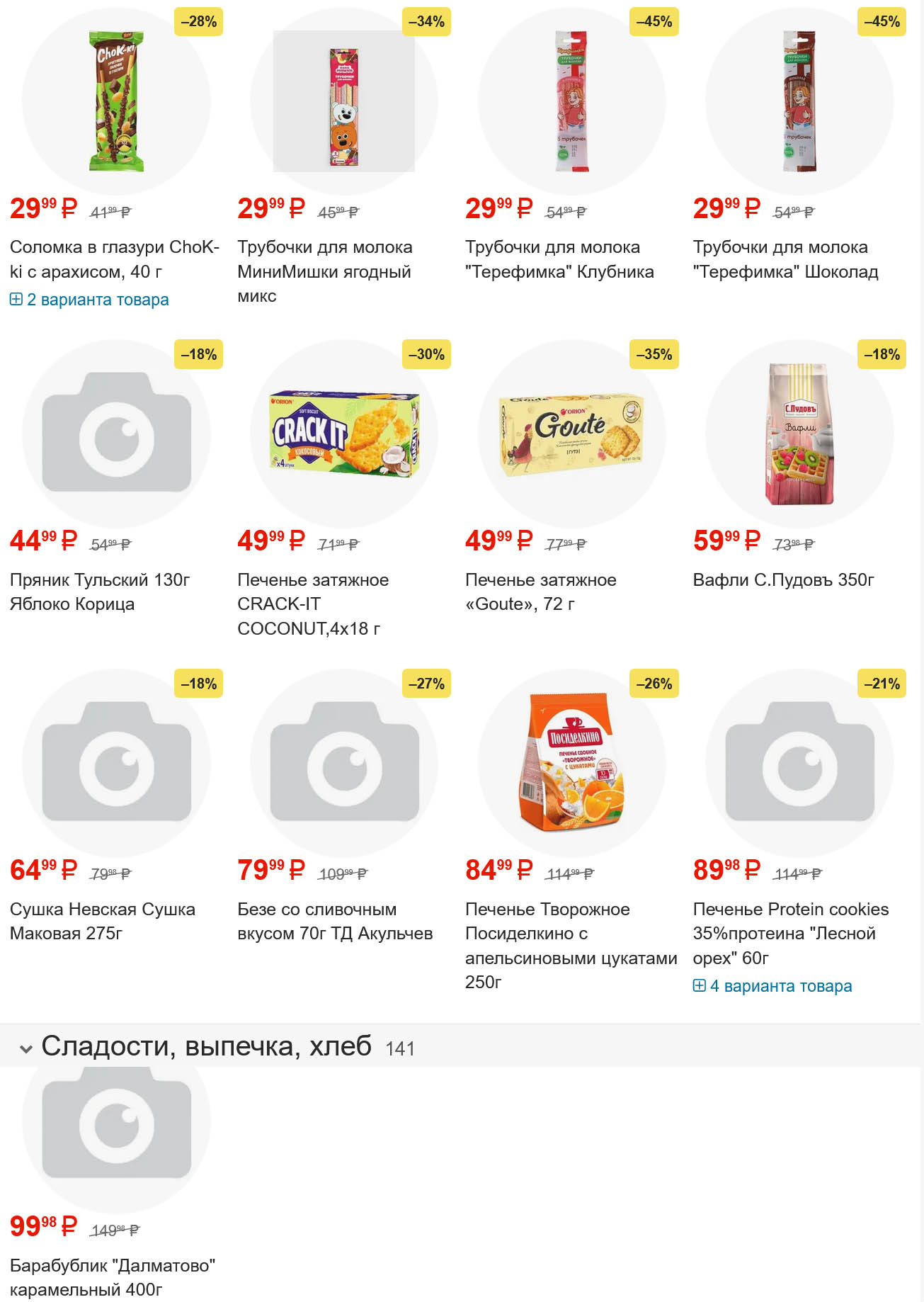Collapse the Сладости, выпечка, хлеб section

point(26,1048)
